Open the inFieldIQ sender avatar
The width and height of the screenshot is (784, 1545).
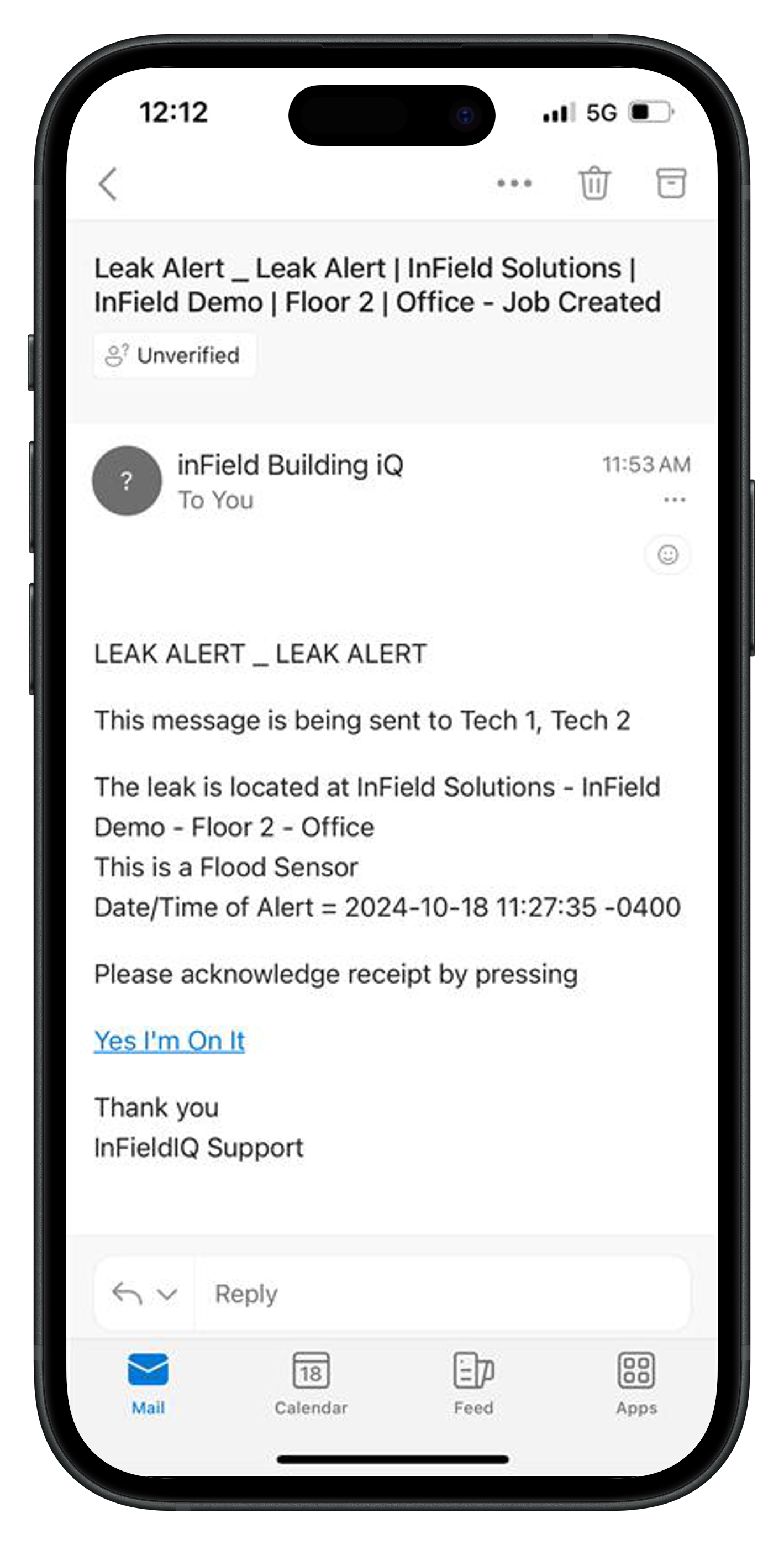(x=127, y=480)
